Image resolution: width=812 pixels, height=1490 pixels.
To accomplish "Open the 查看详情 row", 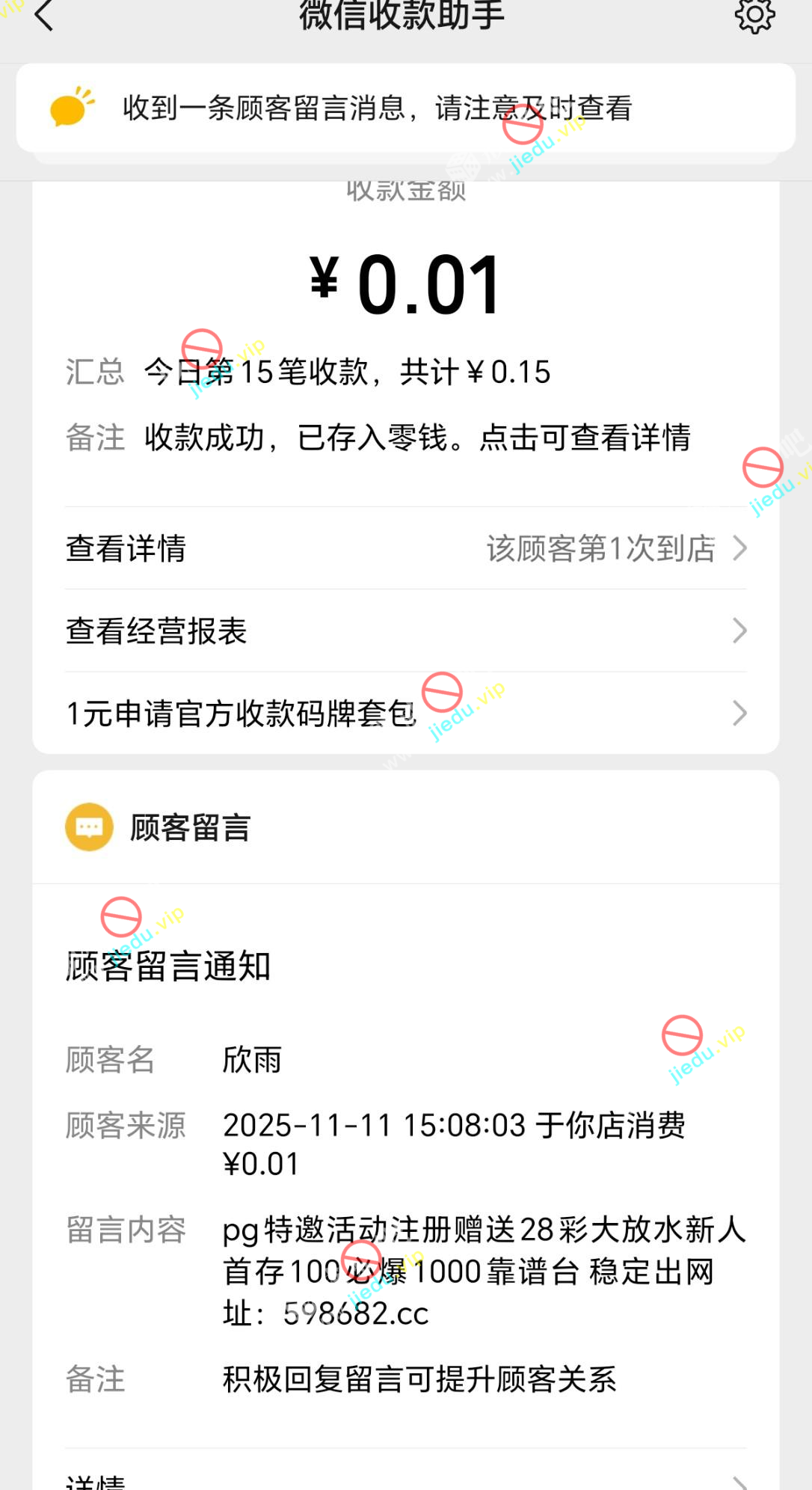I will pyautogui.click(x=405, y=548).
